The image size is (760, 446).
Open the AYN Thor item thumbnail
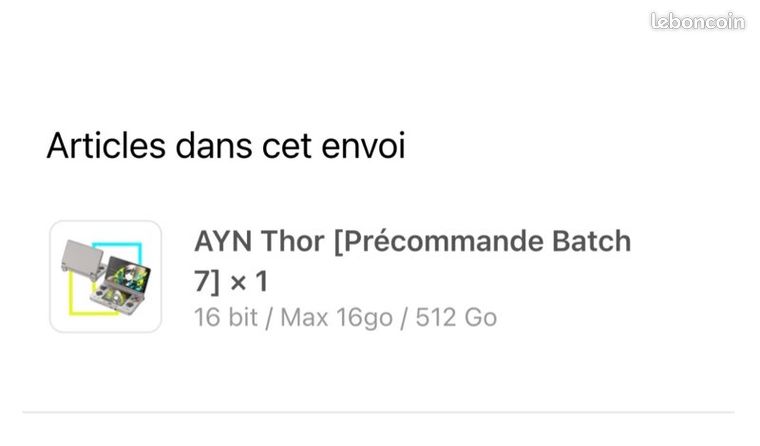[x=106, y=276]
